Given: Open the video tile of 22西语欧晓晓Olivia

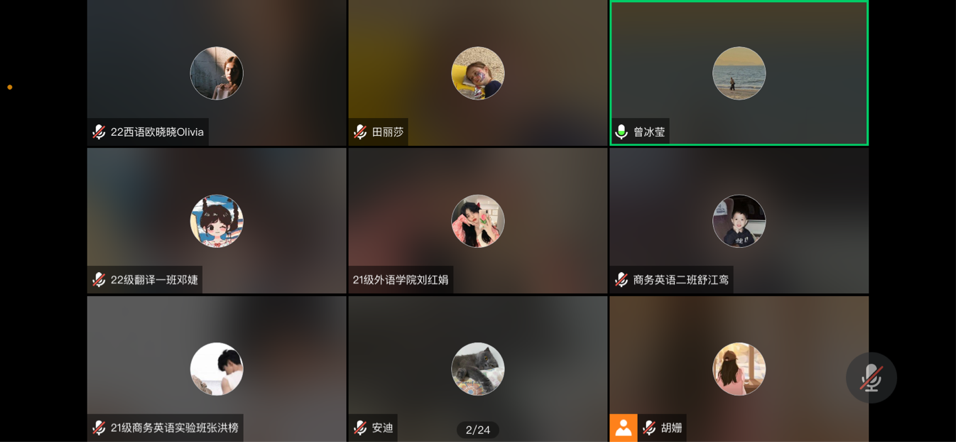Looking at the screenshot, I should click(216, 73).
